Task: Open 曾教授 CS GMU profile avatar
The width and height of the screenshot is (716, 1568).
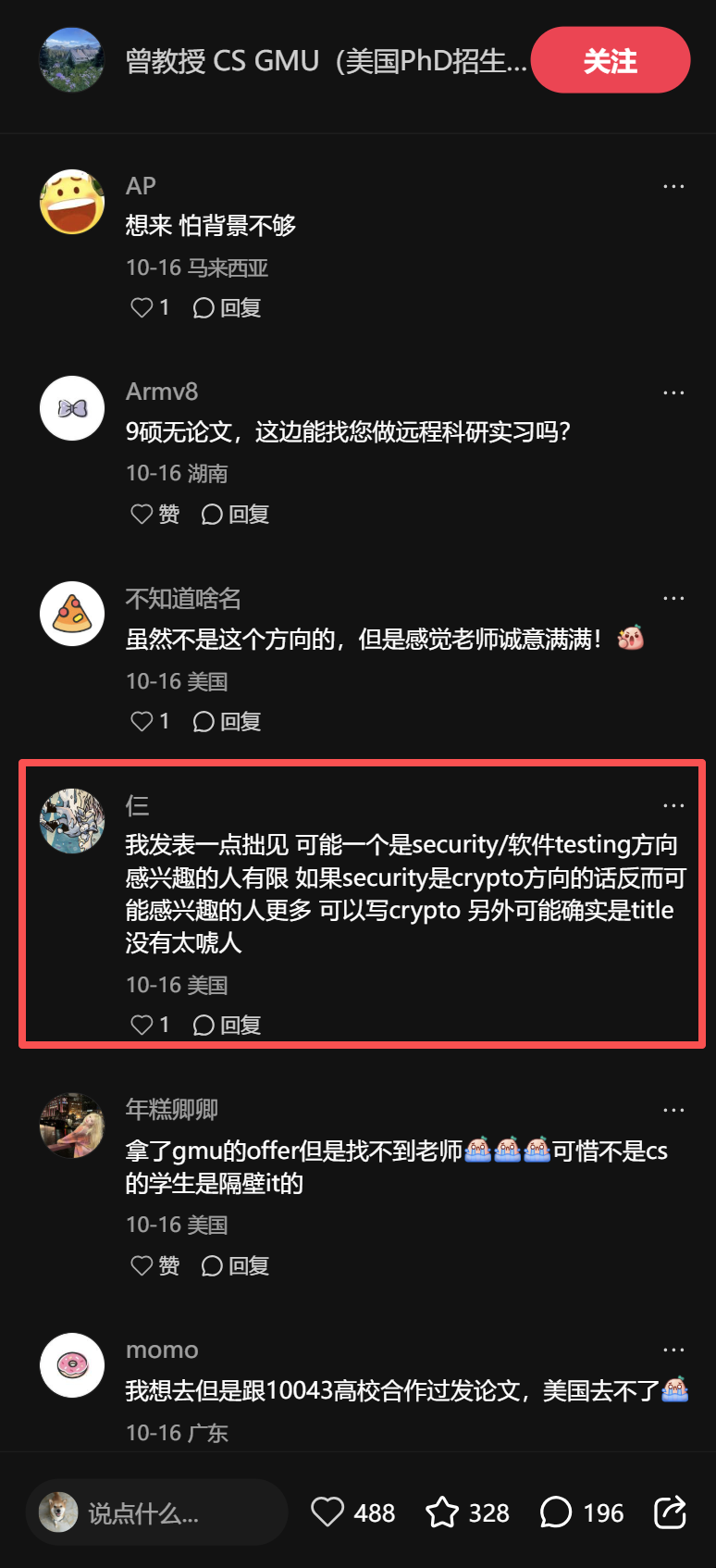Action: coord(72,61)
